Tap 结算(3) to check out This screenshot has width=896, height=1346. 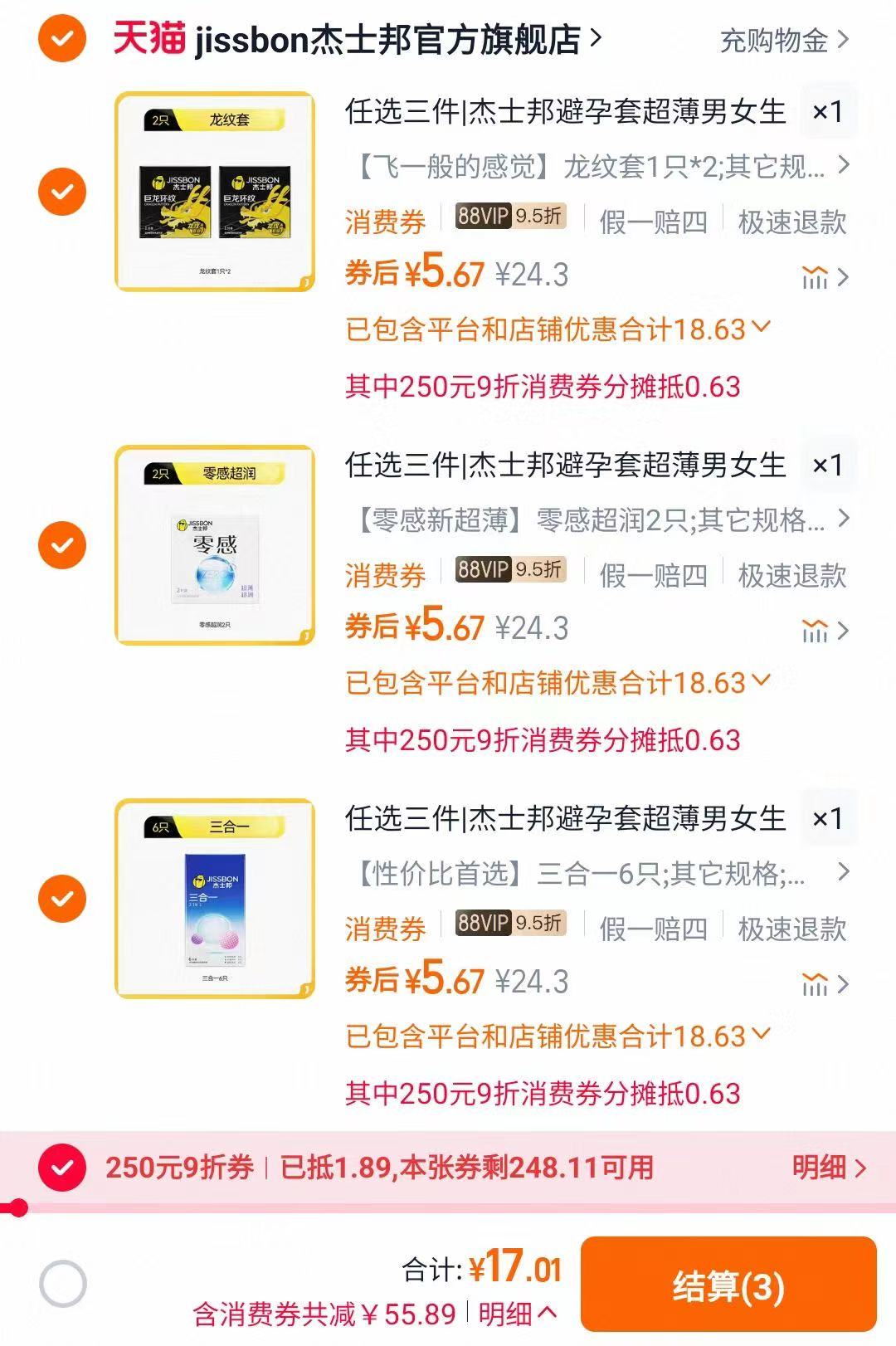pos(728,1285)
